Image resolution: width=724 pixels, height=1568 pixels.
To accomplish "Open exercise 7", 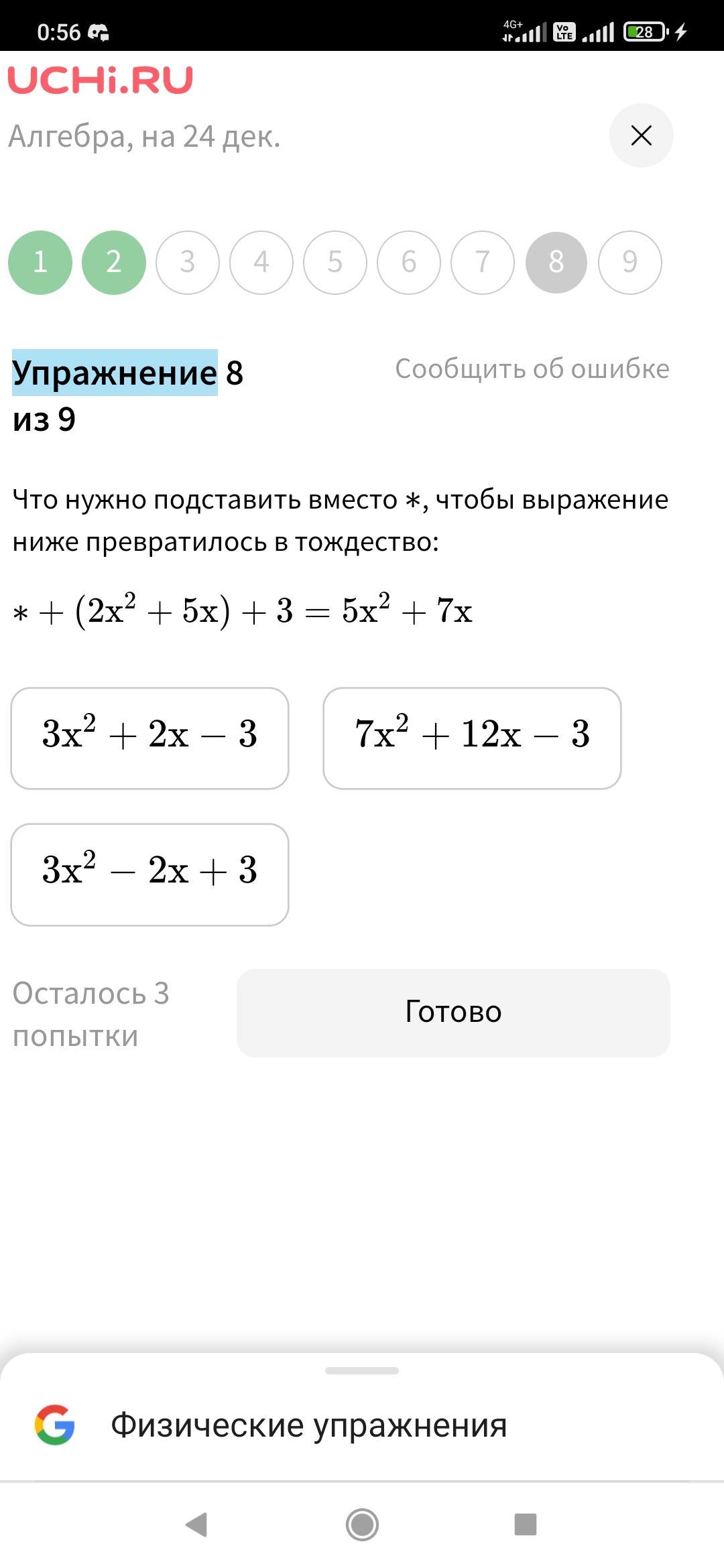I will tap(483, 262).
